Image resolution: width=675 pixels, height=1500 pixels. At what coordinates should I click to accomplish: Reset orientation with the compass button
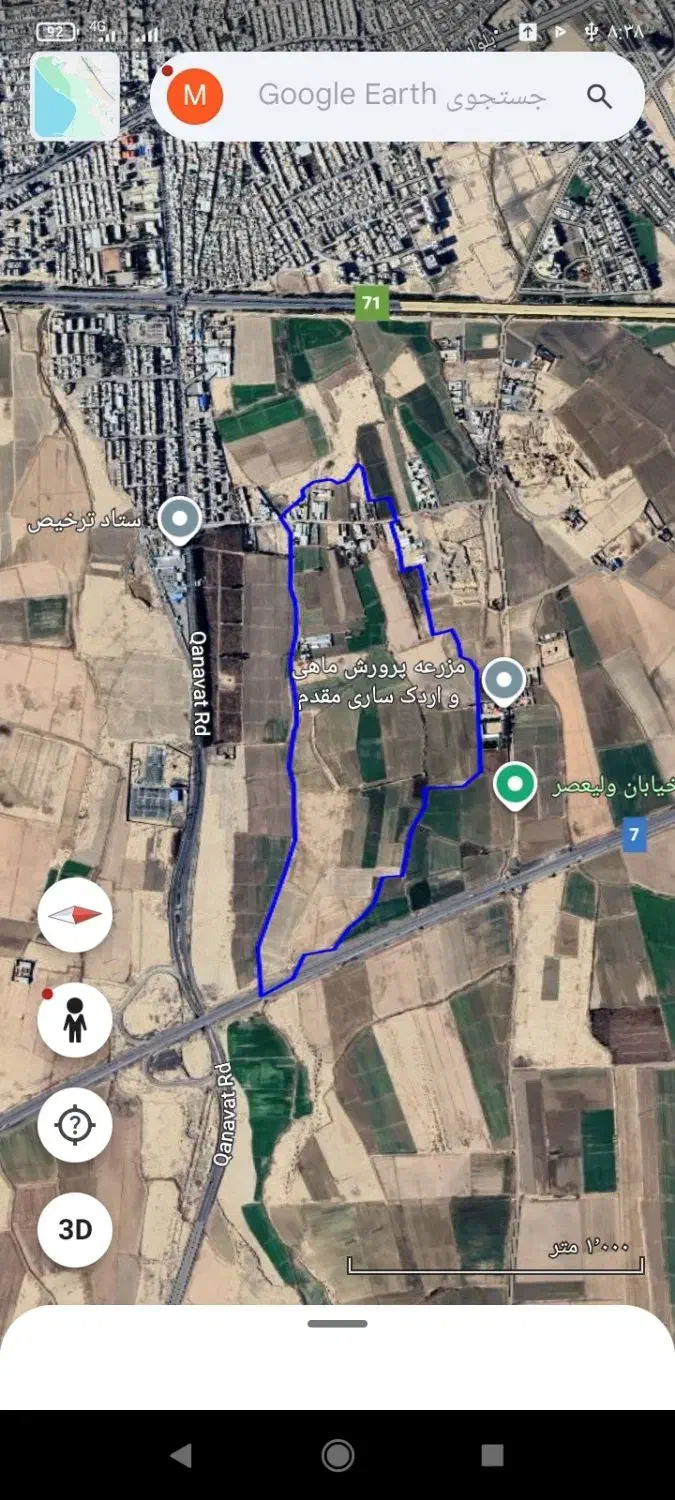click(75, 914)
